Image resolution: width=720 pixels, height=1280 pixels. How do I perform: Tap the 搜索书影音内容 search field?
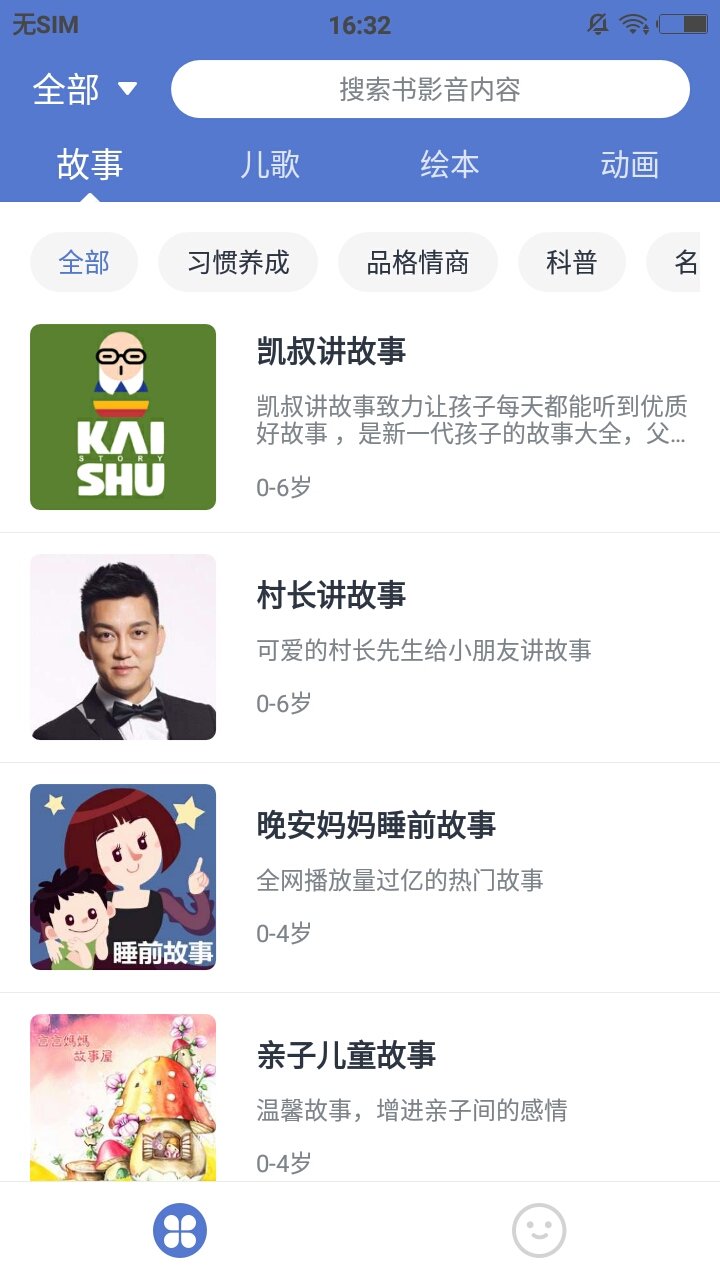tap(430, 89)
